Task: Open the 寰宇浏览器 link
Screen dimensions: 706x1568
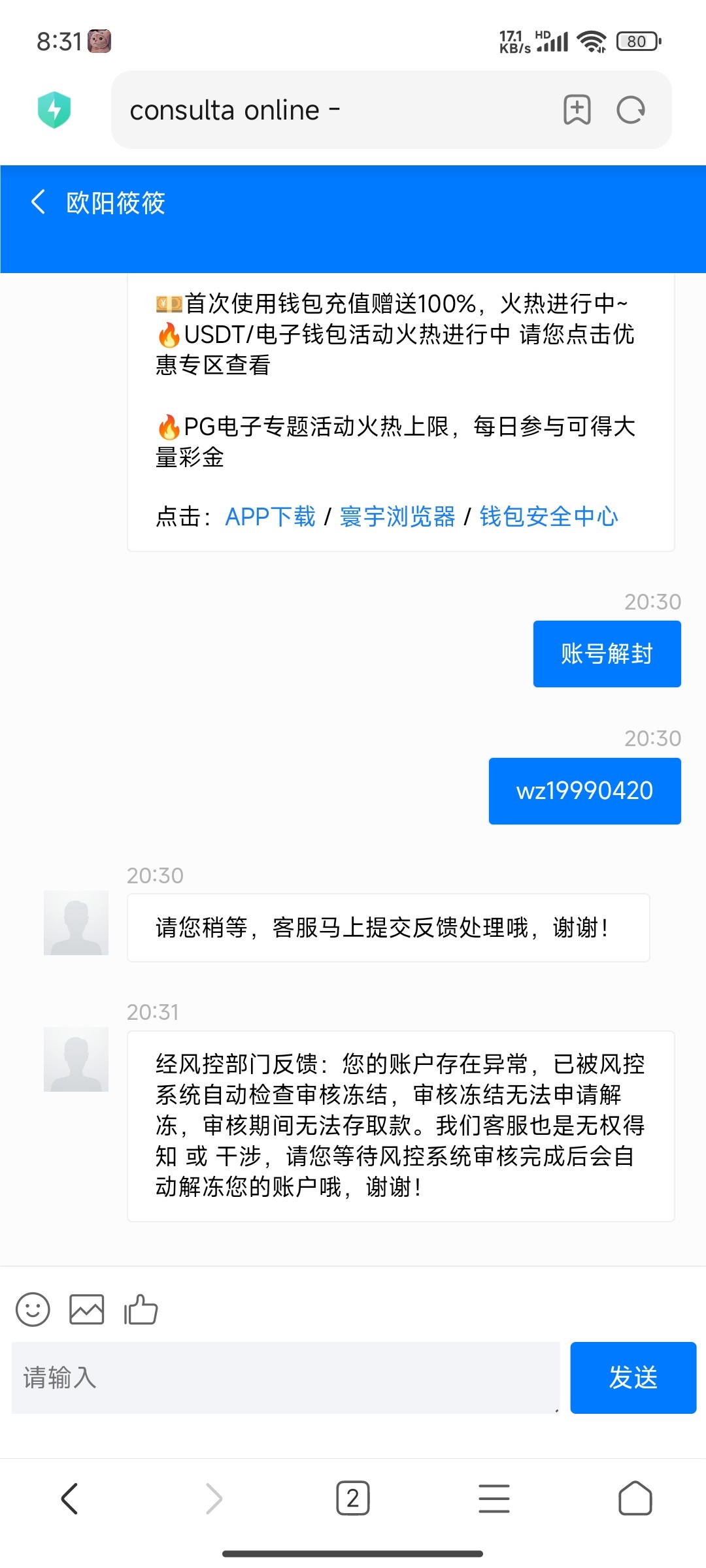Action: tap(398, 516)
